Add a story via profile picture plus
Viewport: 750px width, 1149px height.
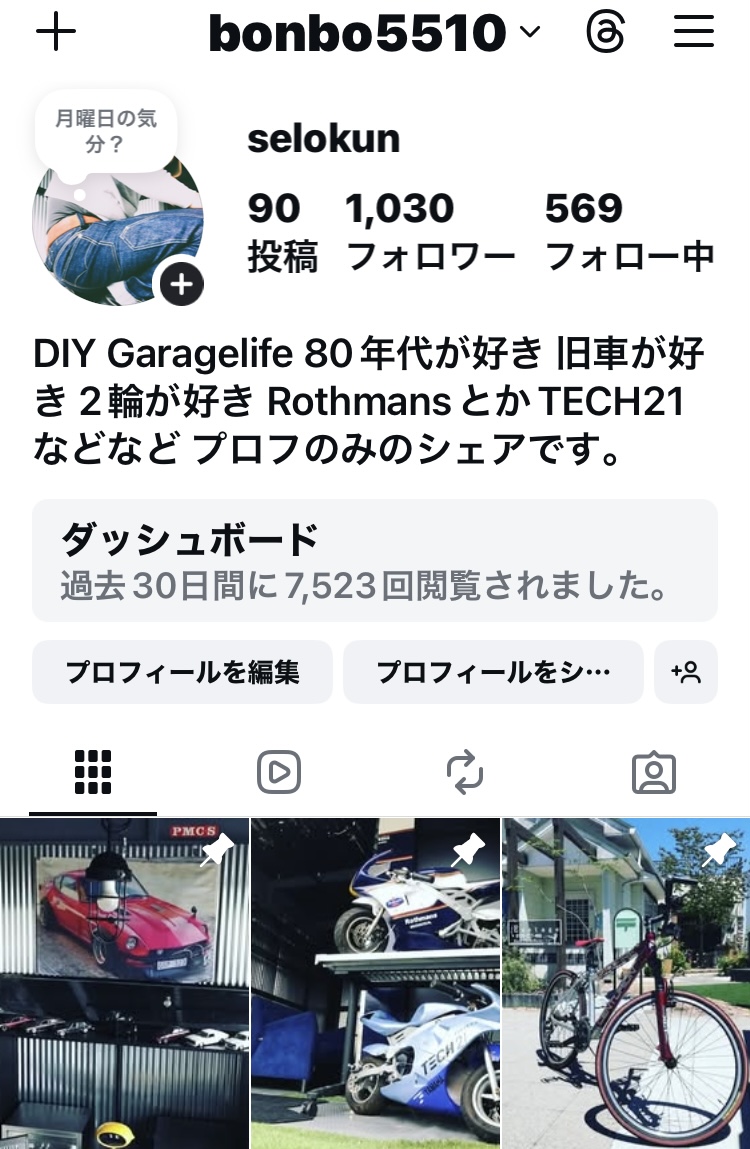coord(181,285)
